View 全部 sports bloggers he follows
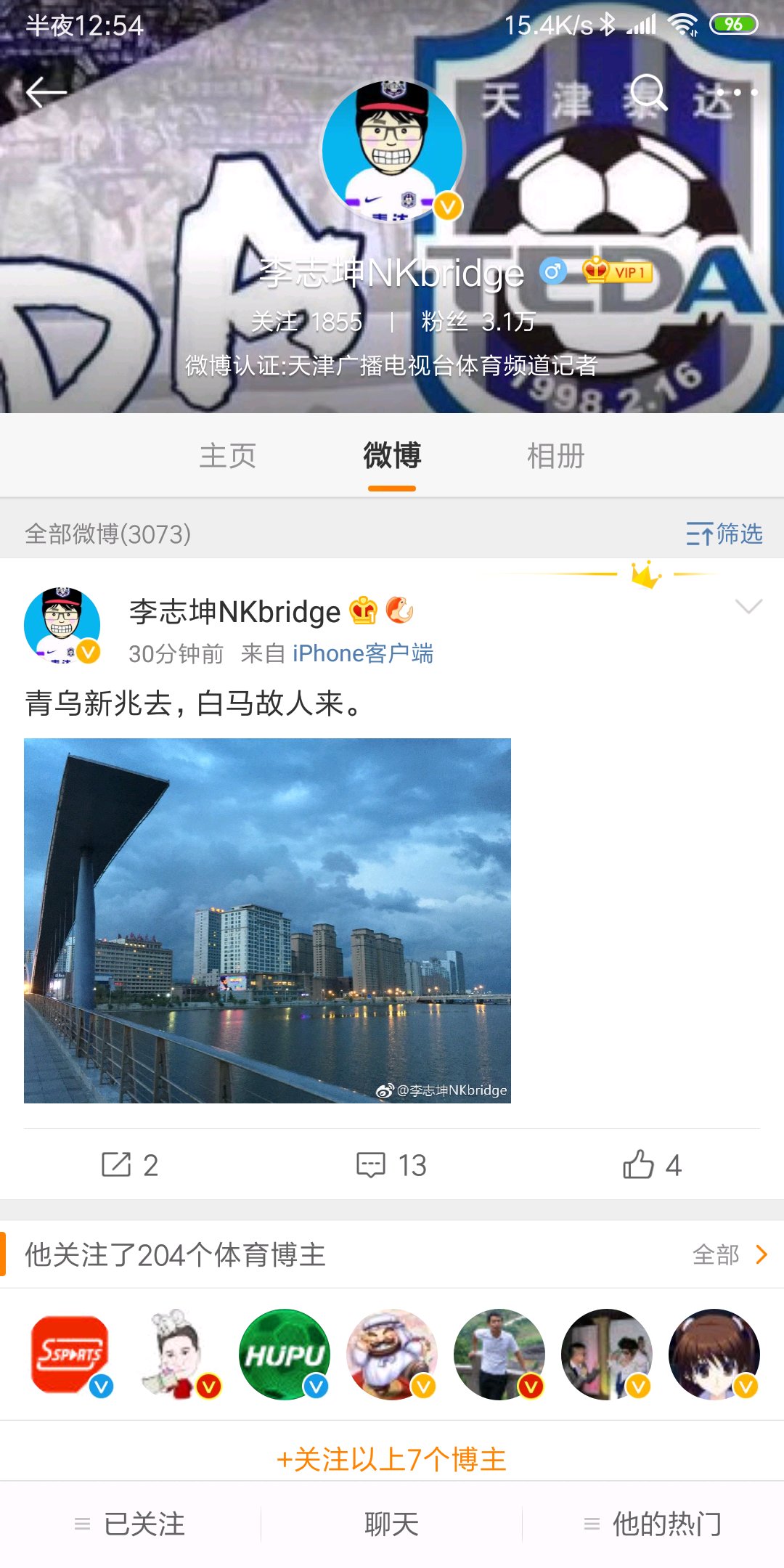Viewport: 784px width, 1568px height. point(729,1255)
